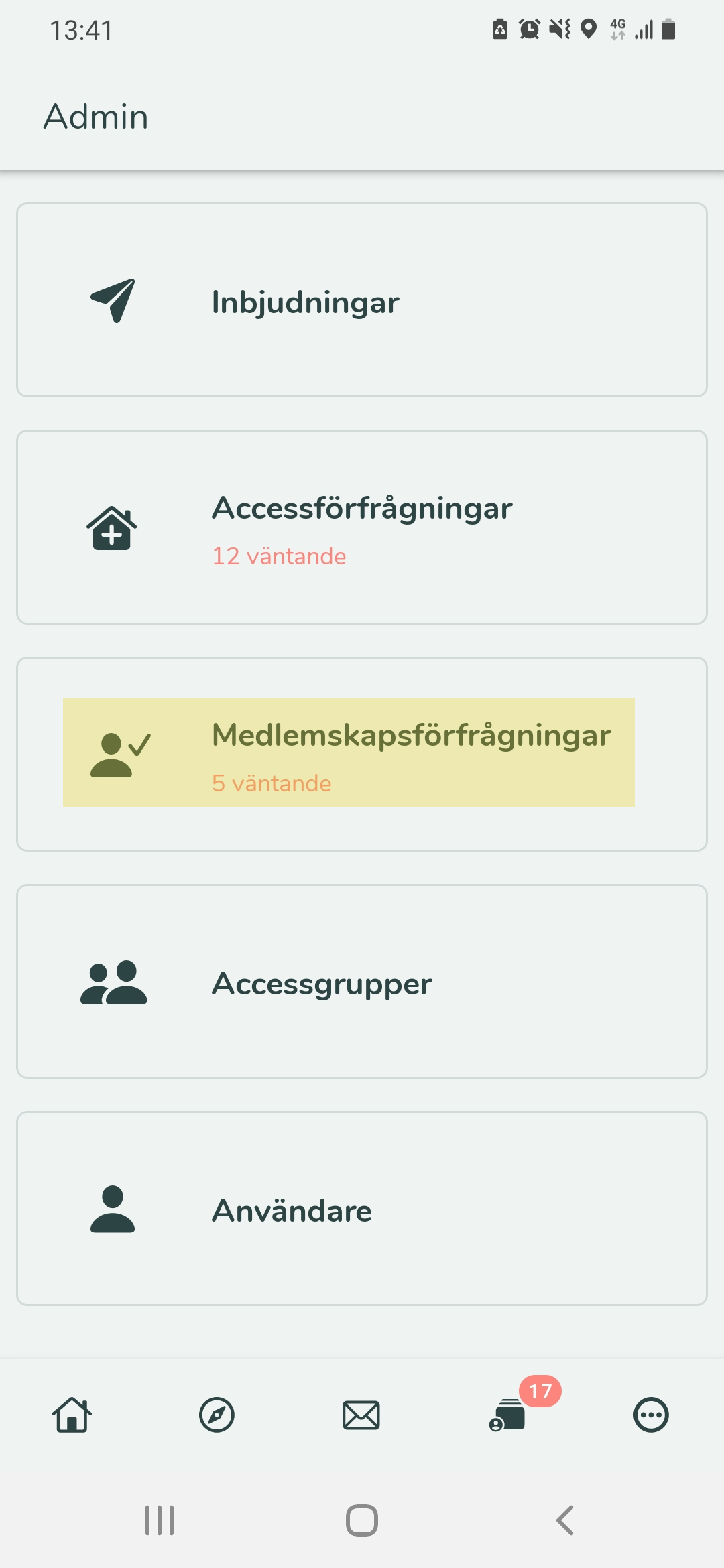Open the more options tab
This screenshot has height=1568, width=724.
point(651,1415)
